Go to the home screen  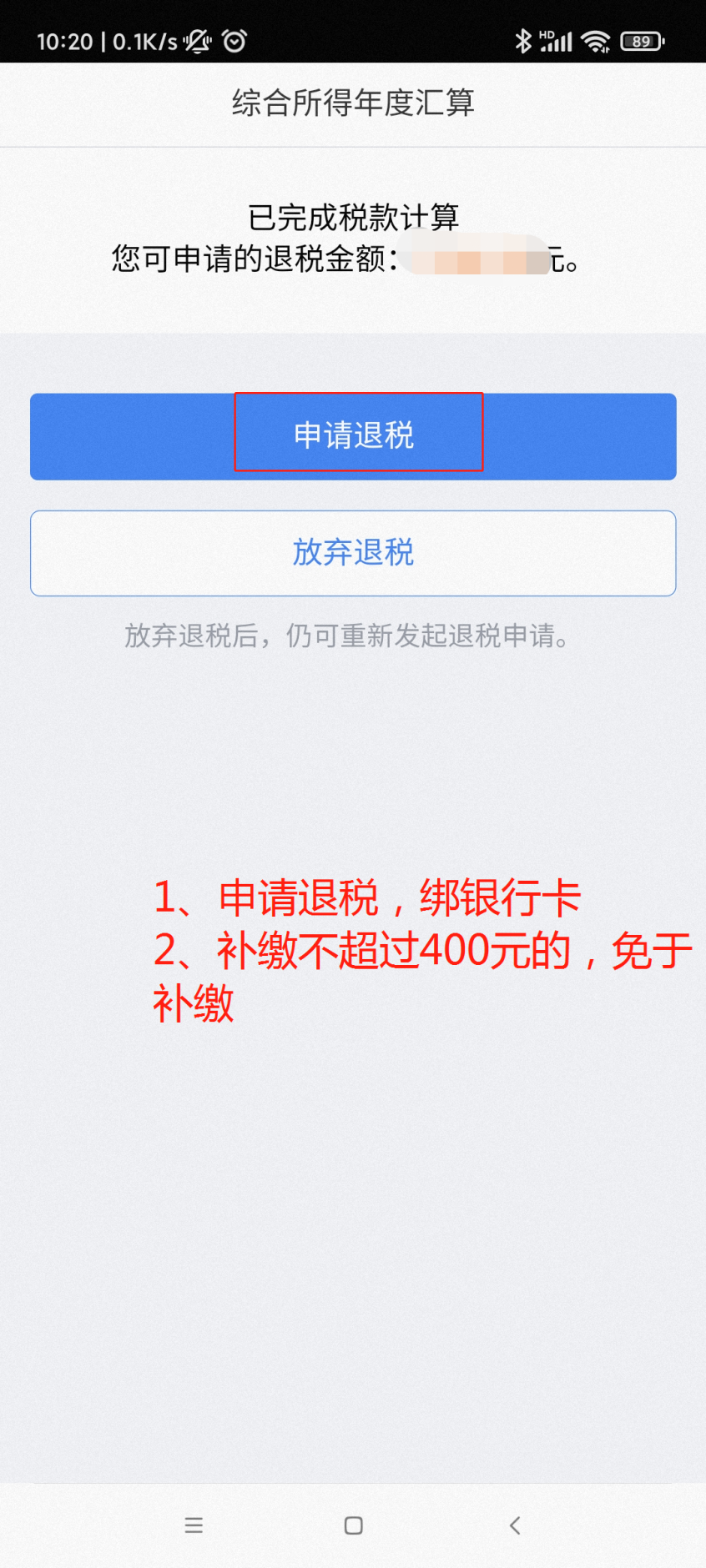(353, 1525)
